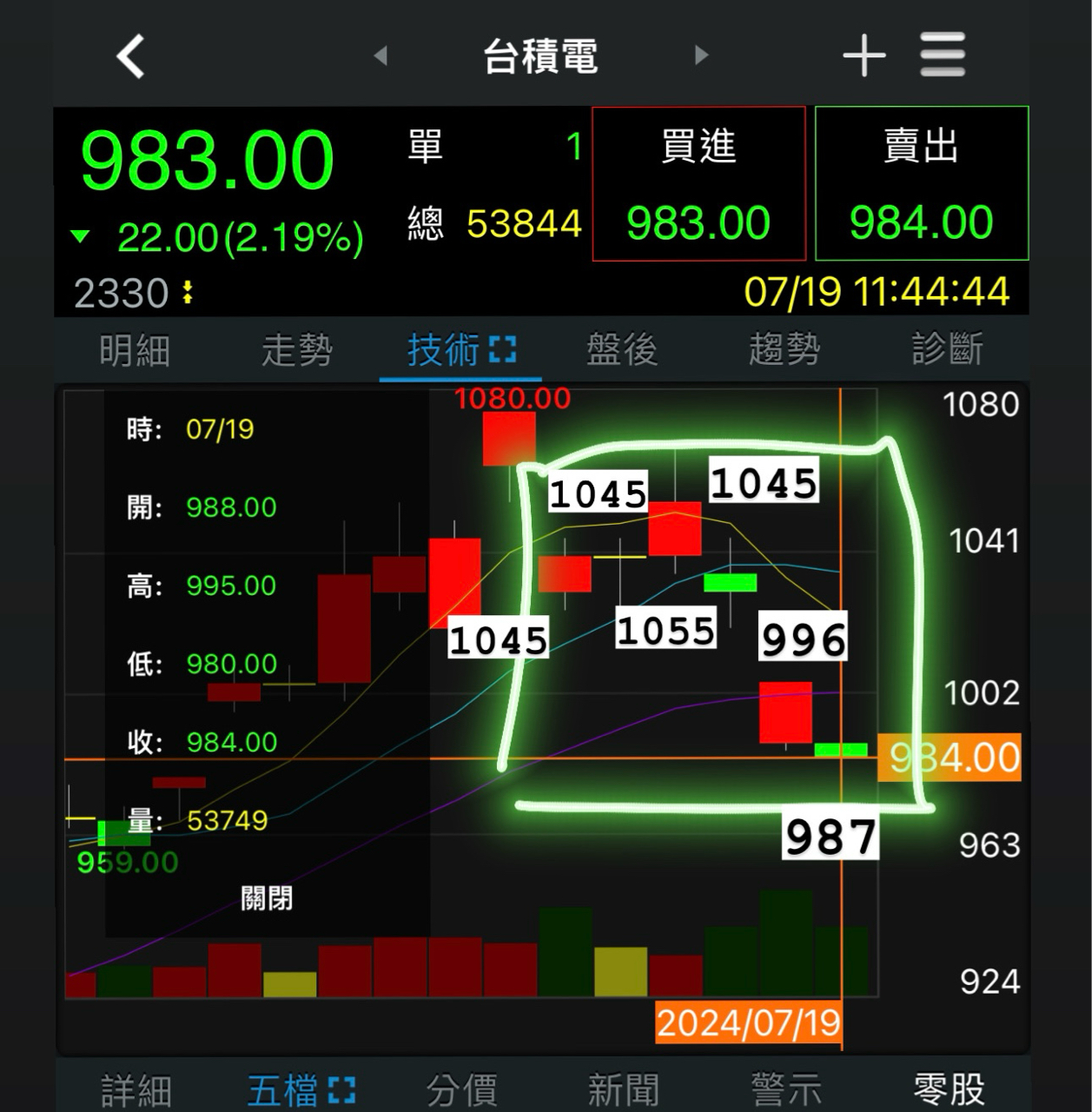Open the 盤後 tab

pyautogui.click(x=622, y=350)
